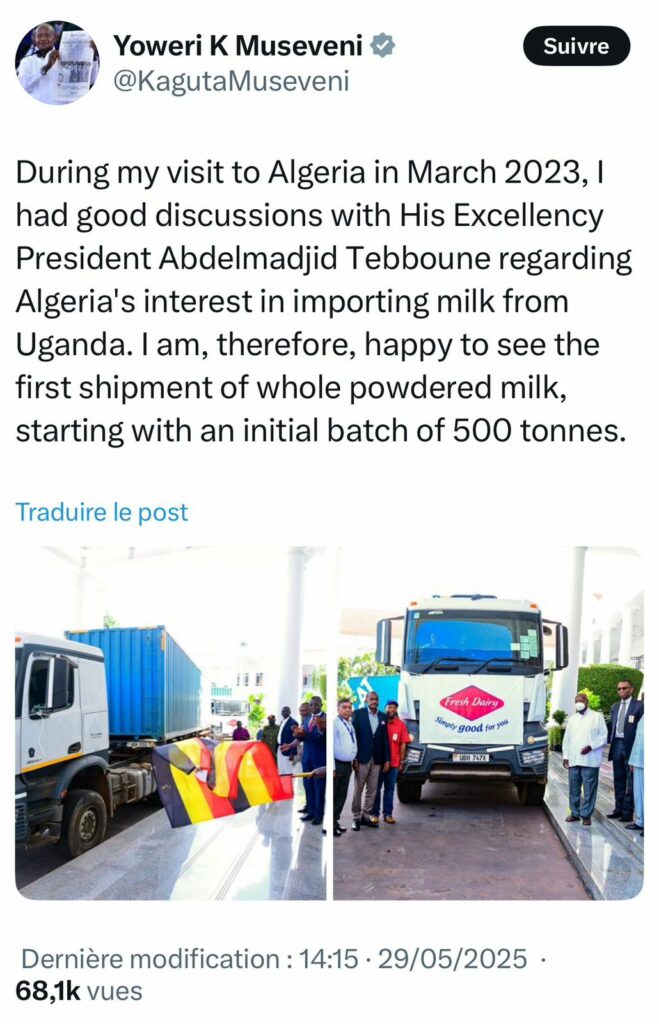The image size is (659, 1024).
Task: Open the photo of the Fresh Dairy truck
Action: point(488,723)
